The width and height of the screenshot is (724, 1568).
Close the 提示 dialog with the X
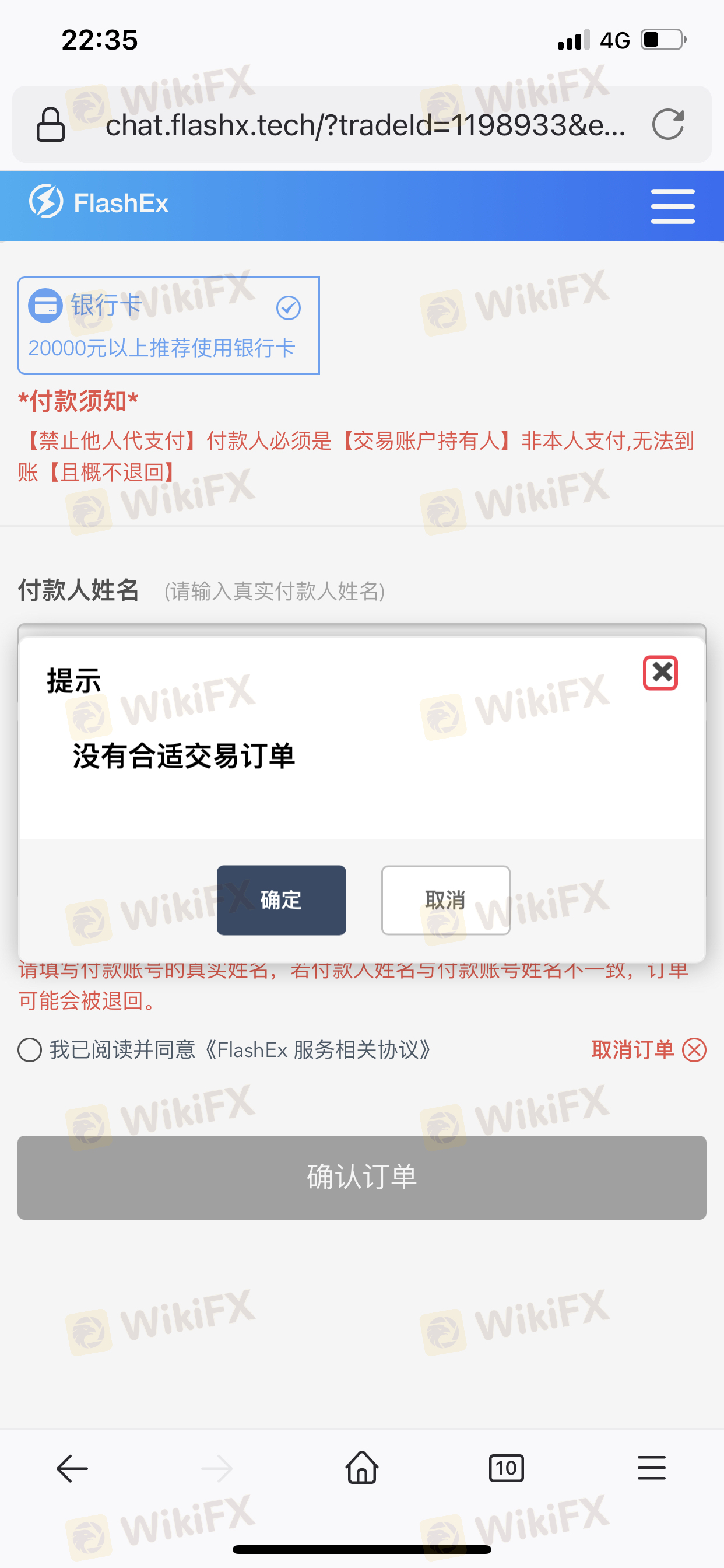660,673
